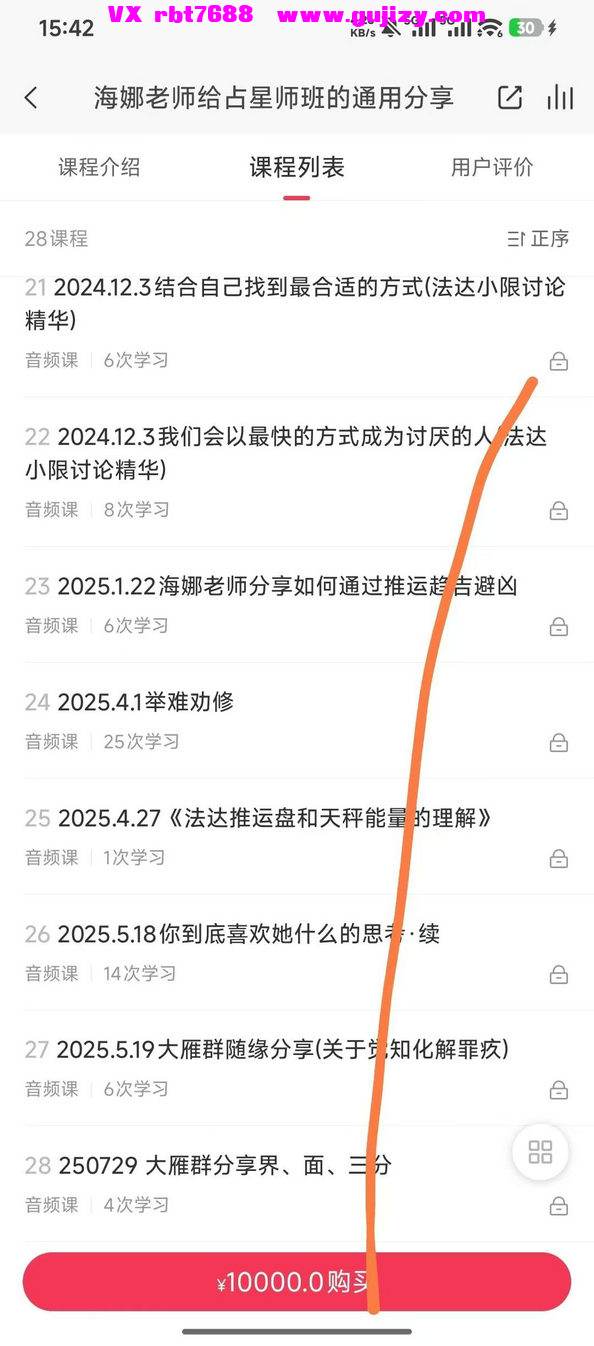The width and height of the screenshot is (594, 1346).
Task: Open the 用户评价 tab
Action: (x=492, y=167)
